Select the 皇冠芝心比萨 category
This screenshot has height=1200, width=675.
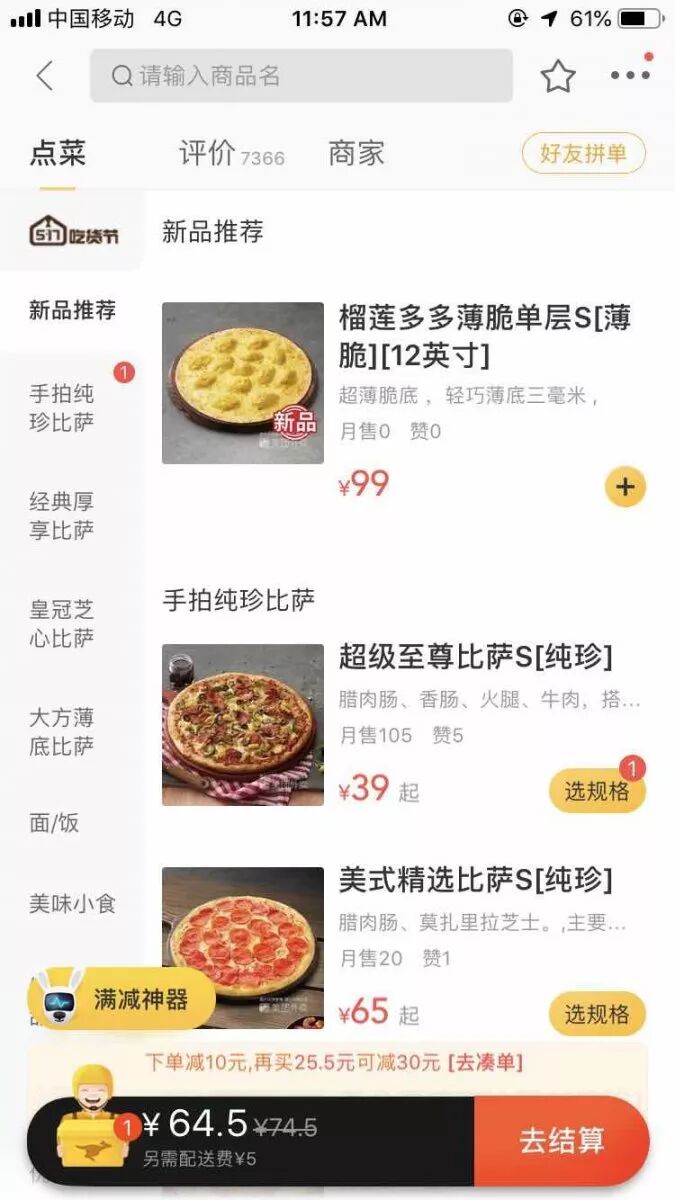(x=62, y=623)
